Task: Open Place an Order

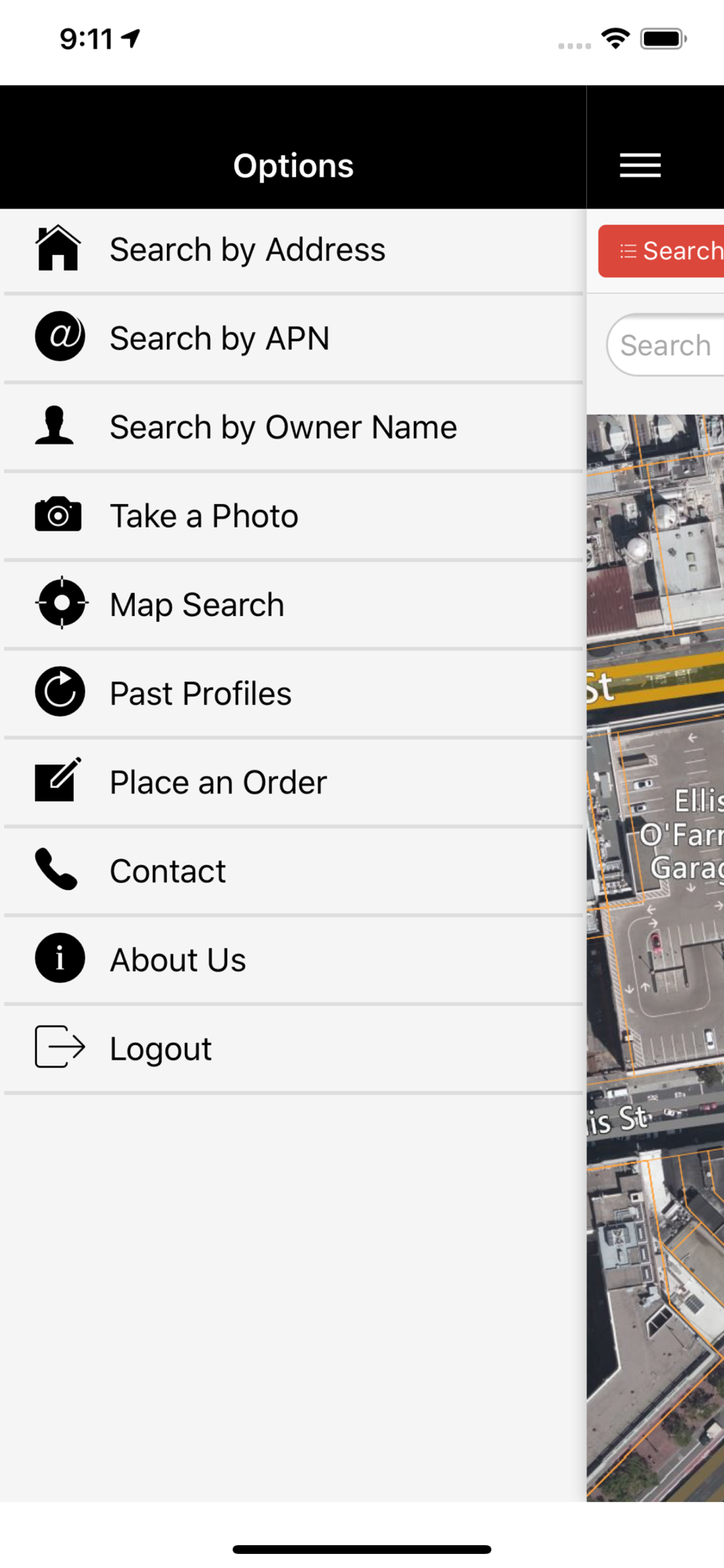Action: coord(293,782)
